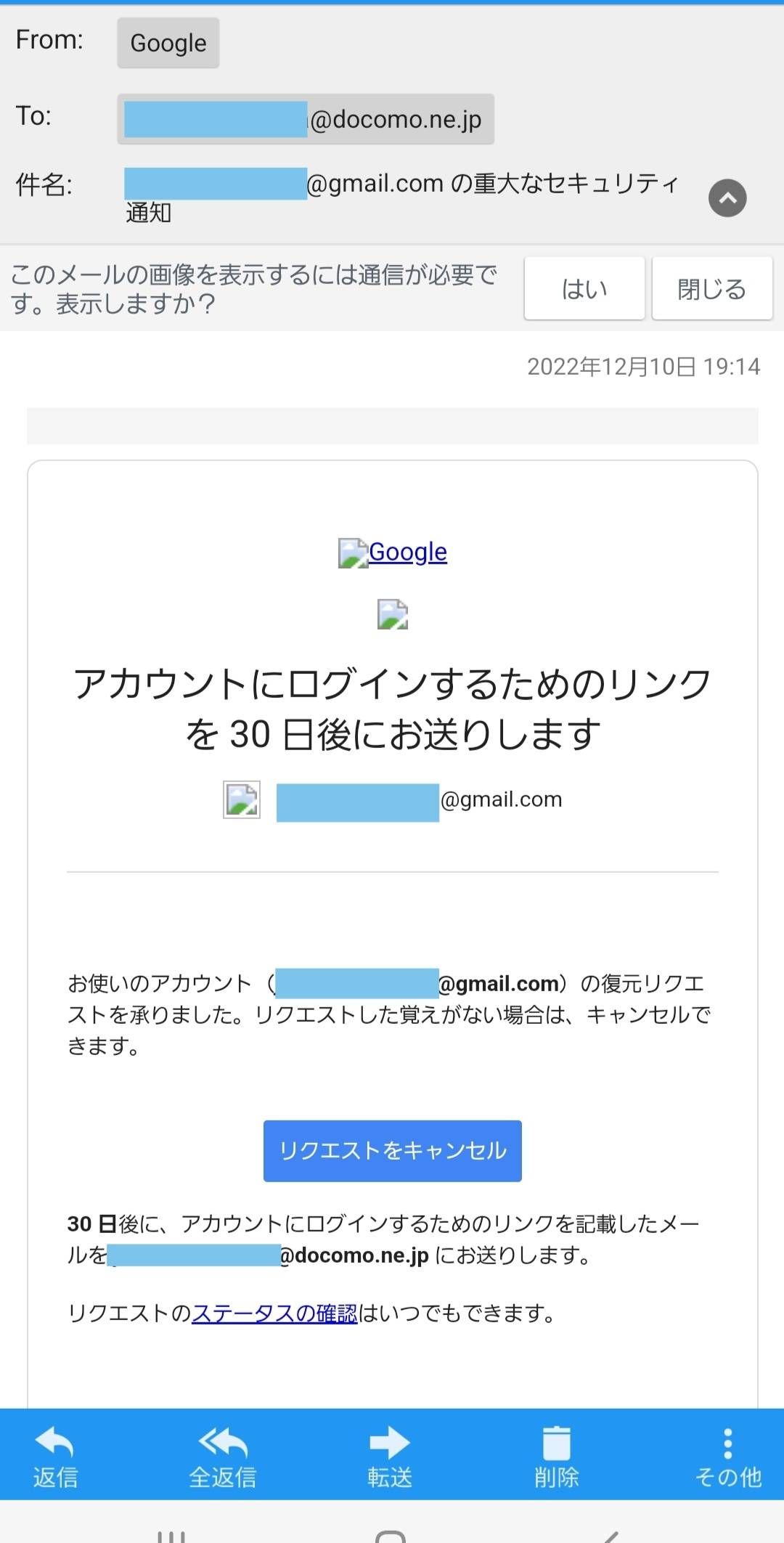Click the broken image icon below the Google link
Image resolution: width=784 pixels, height=1543 pixels.
click(392, 616)
